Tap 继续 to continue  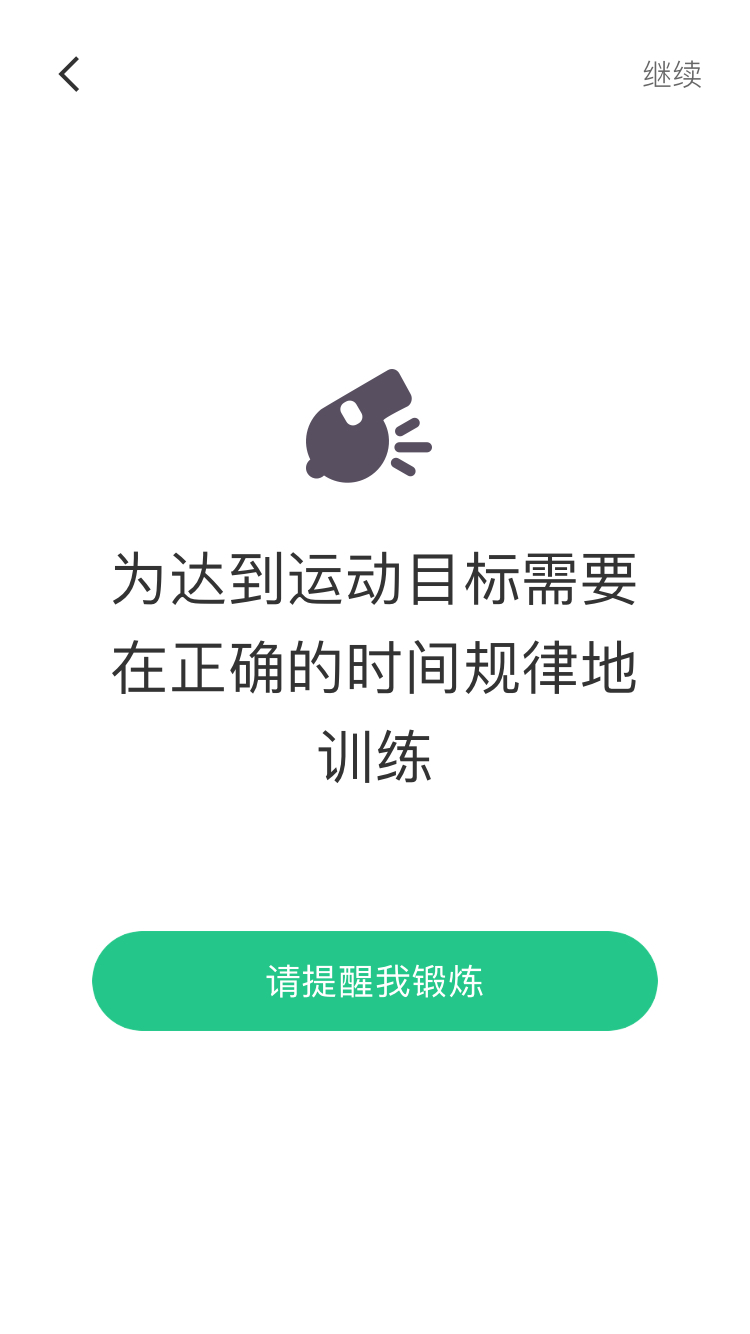(672, 74)
